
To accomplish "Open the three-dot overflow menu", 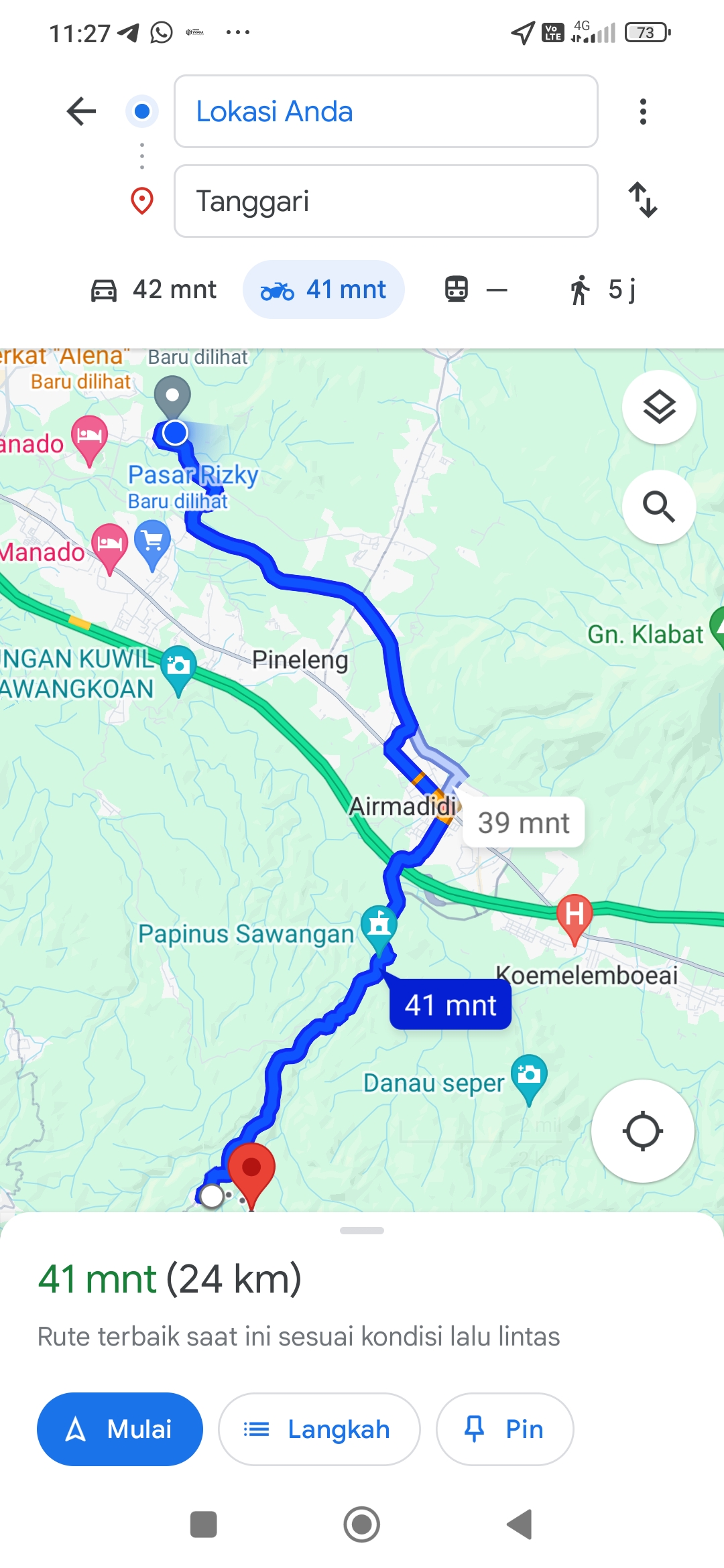I will point(643,111).
